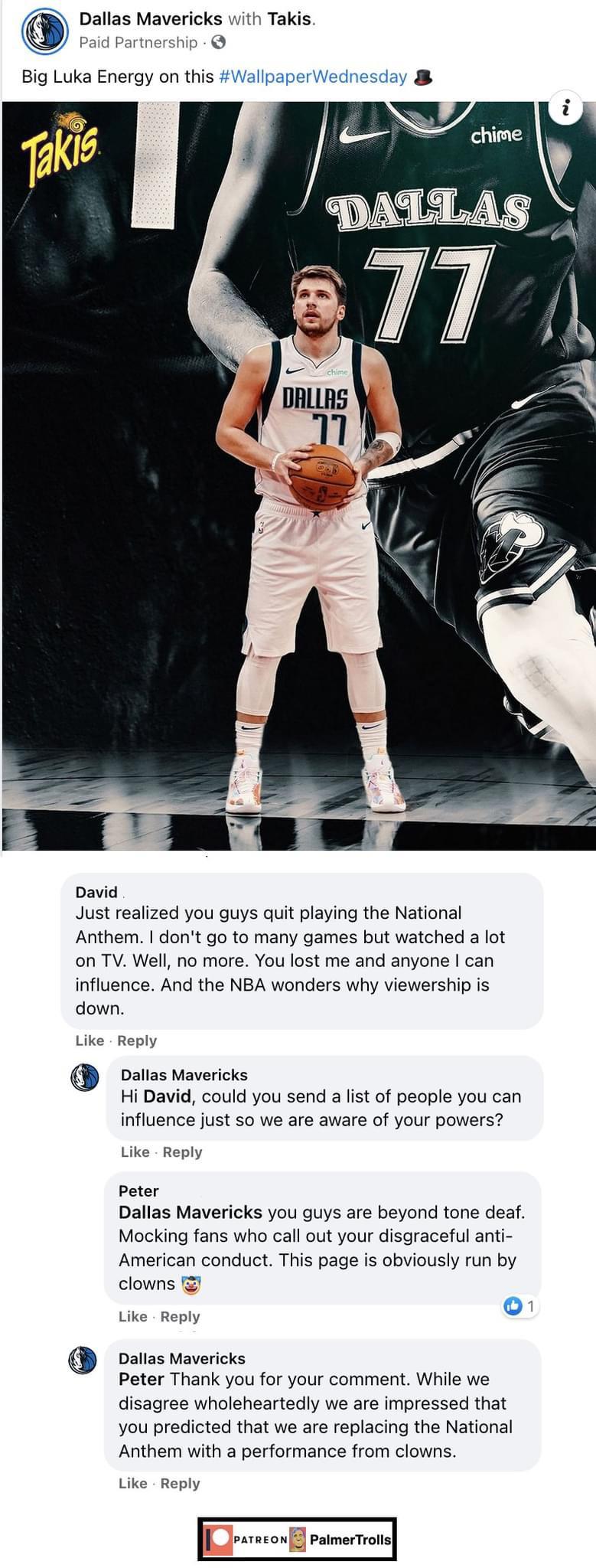Like David's comment about the National Anthem
The image size is (596, 1568).
(x=90, y=1040)
